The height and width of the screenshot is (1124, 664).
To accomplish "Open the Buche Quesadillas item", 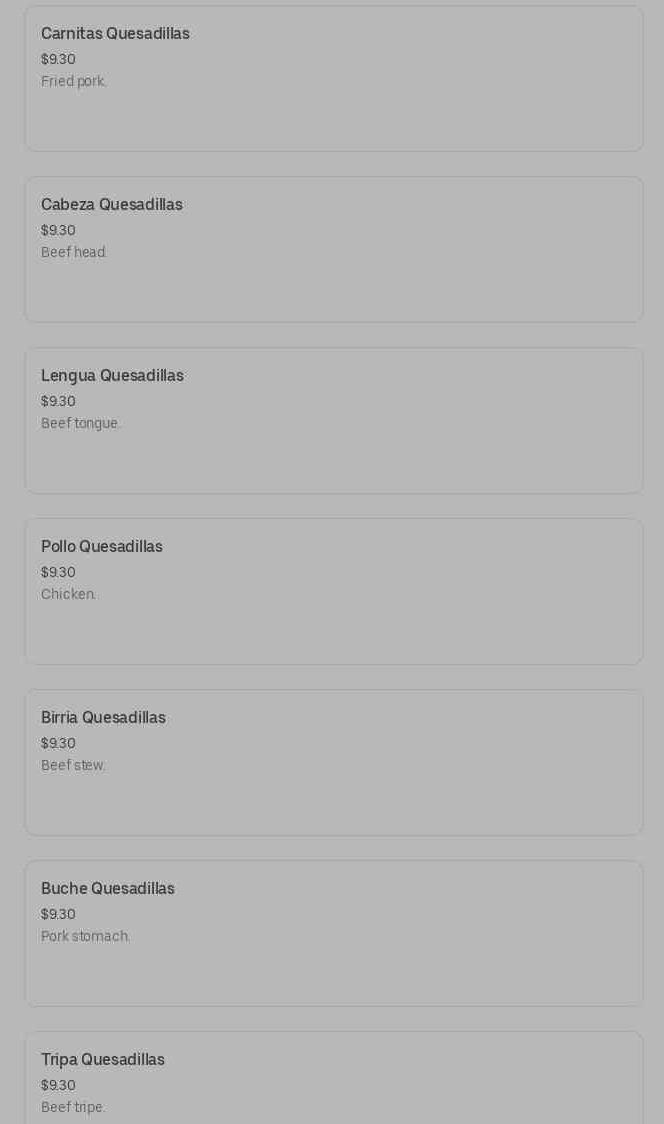I will [333, 934].
